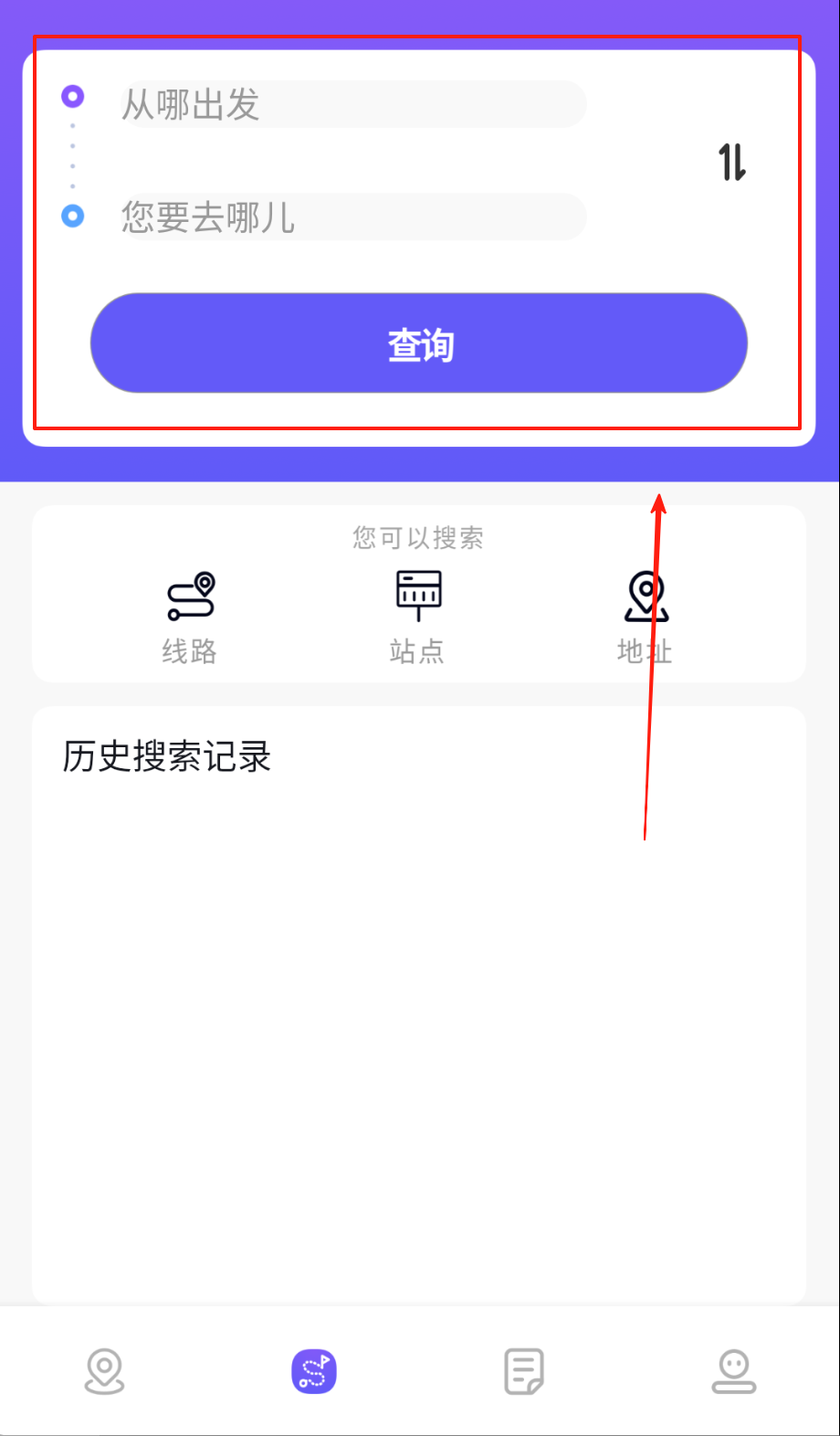This screenshot has height=1436, width=840.
Task: Switch to the map location tab
Action: pos(105,1372)
